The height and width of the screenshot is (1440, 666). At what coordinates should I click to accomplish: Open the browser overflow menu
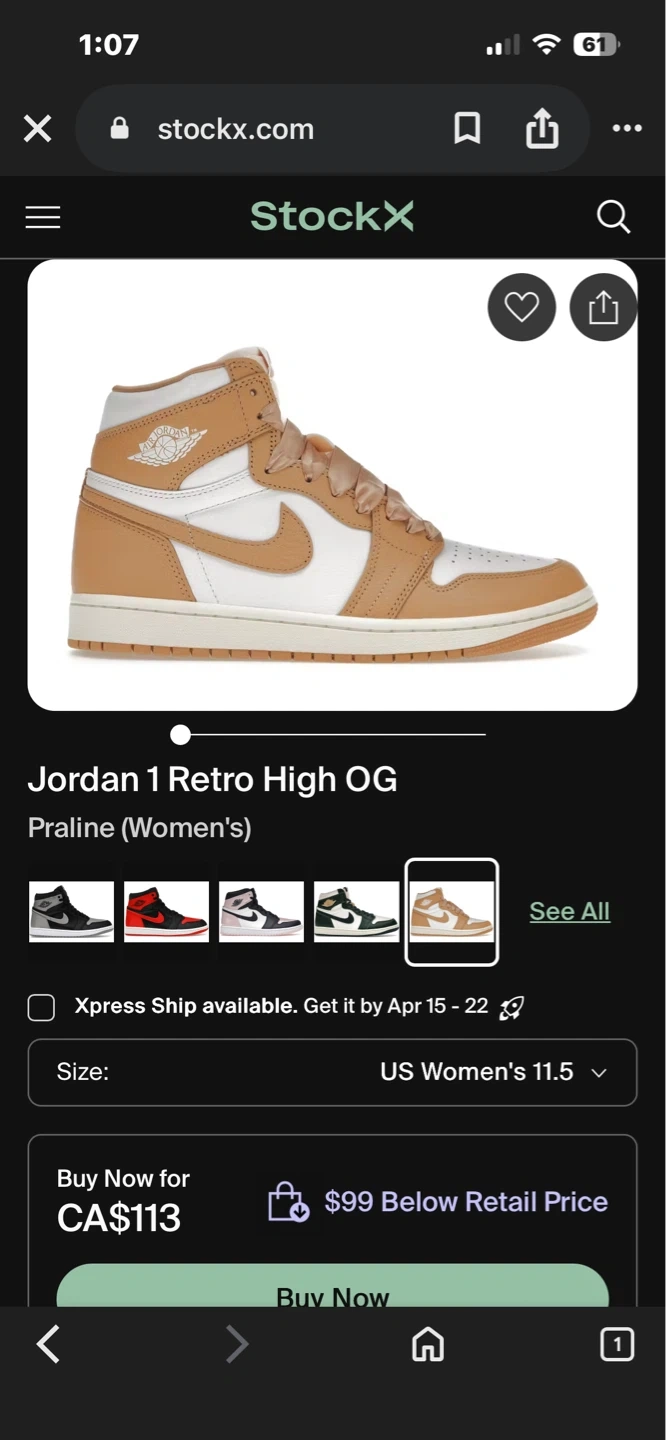(627, 128)
